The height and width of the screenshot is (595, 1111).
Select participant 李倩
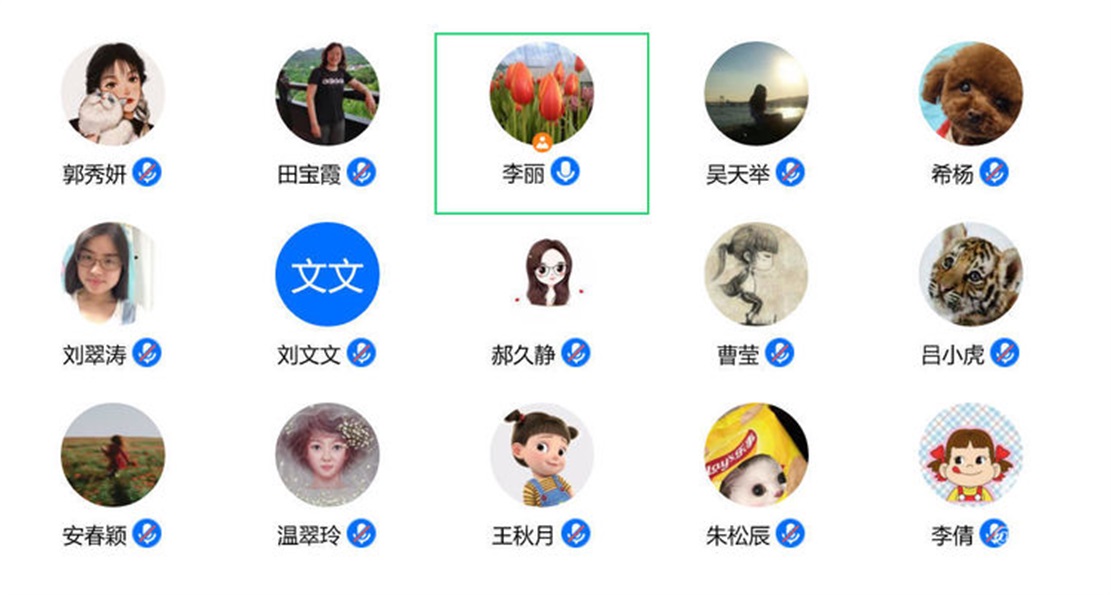coord(970,455)
